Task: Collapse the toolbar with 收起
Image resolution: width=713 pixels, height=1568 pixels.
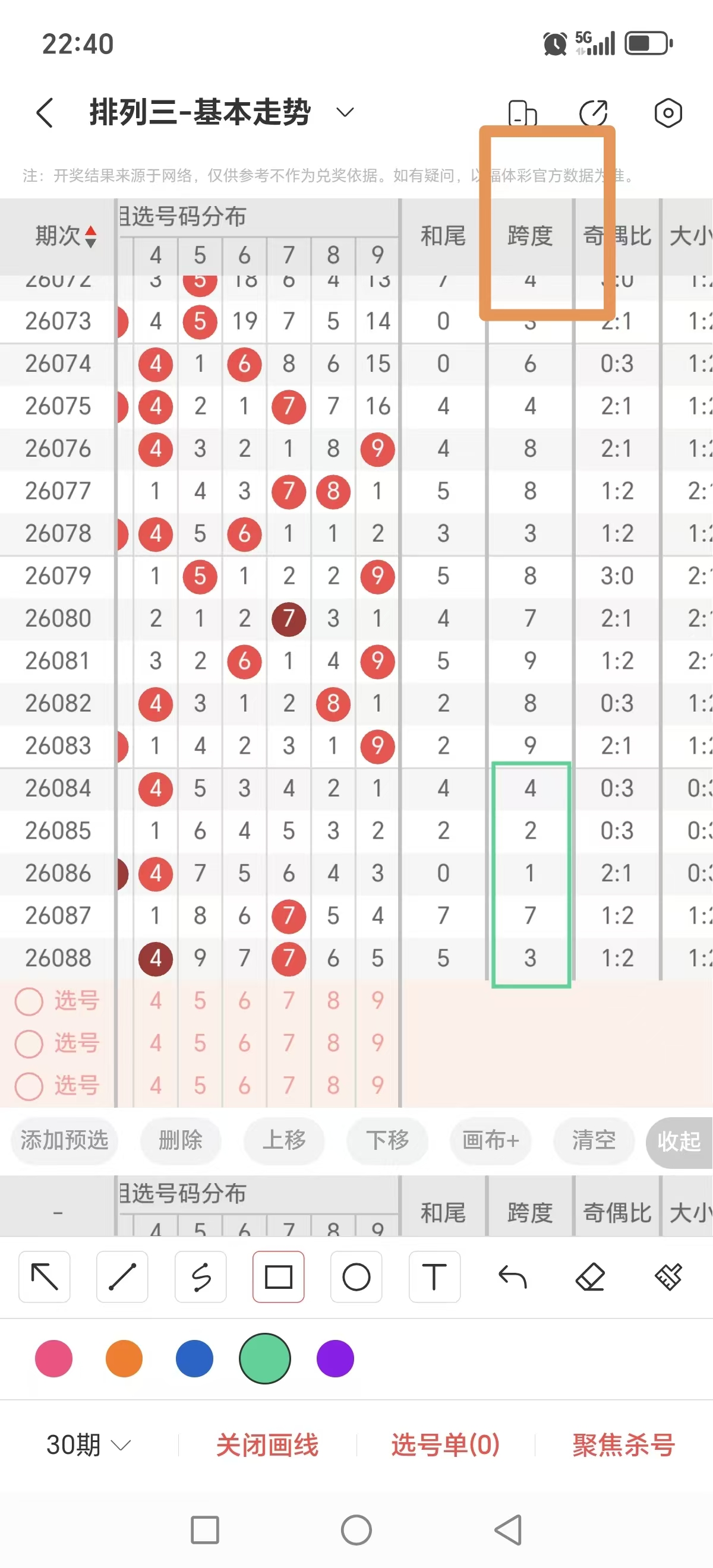Action: click(678, 1142)
